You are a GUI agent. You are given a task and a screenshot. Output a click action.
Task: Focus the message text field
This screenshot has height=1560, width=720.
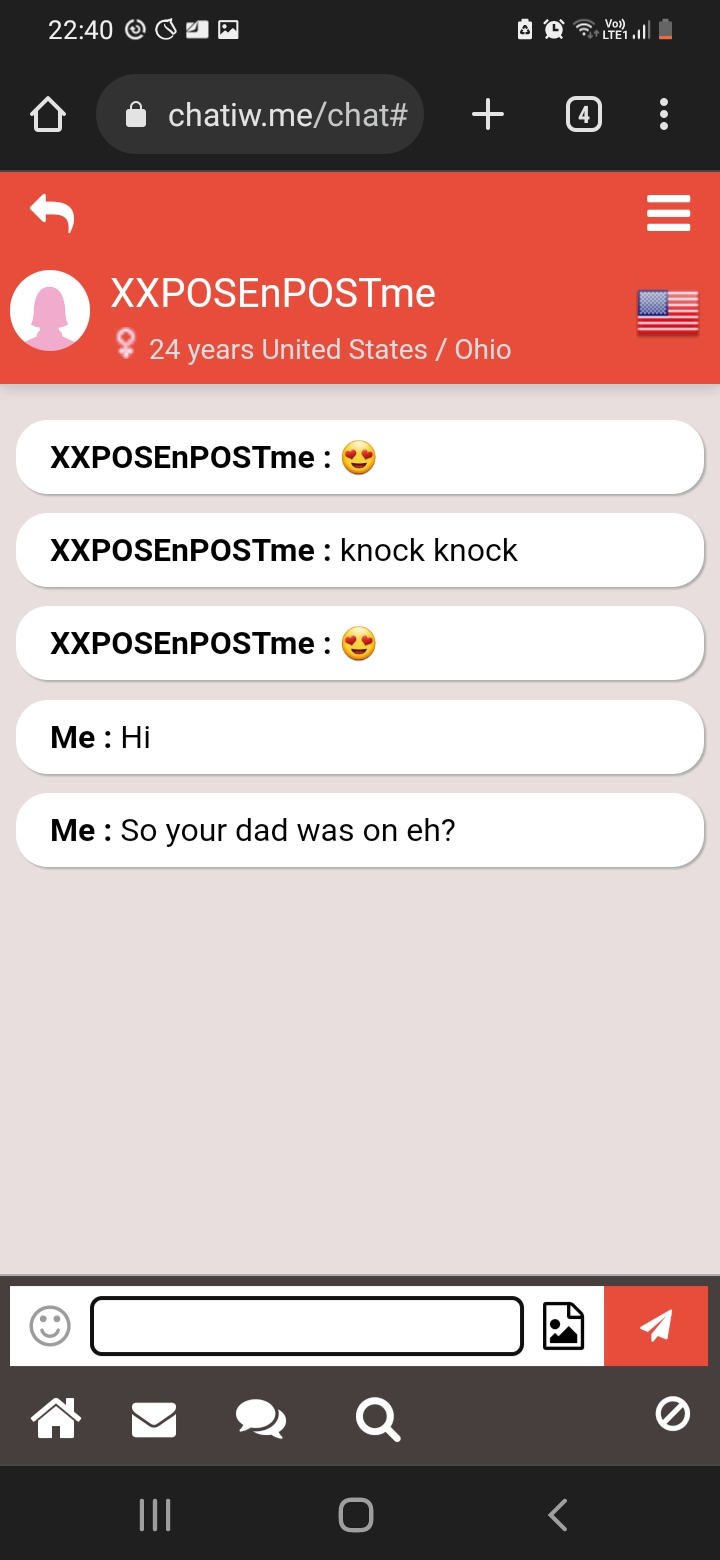click(x=307, y=1326)
